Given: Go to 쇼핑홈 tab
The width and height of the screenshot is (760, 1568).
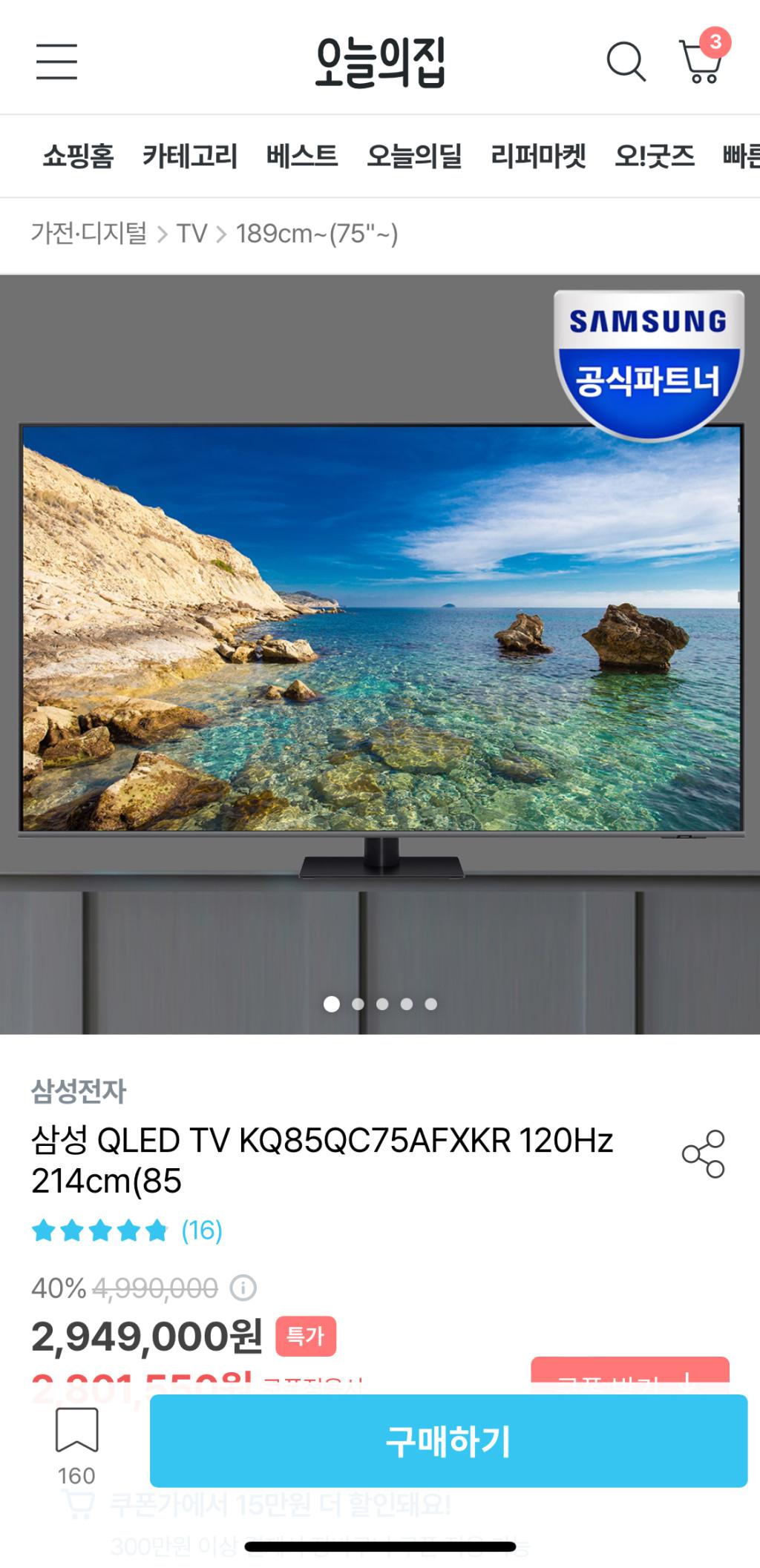Looking at the screenshot, I should [78, 157].
